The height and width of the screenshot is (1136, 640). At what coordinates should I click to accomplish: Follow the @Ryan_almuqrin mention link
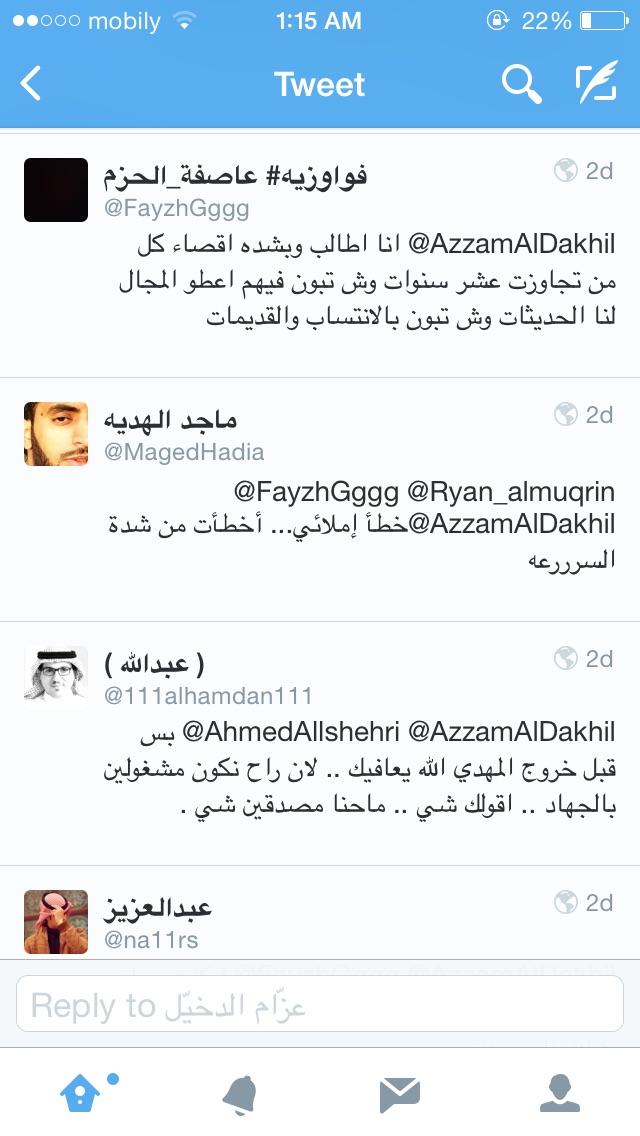[511, 493]
